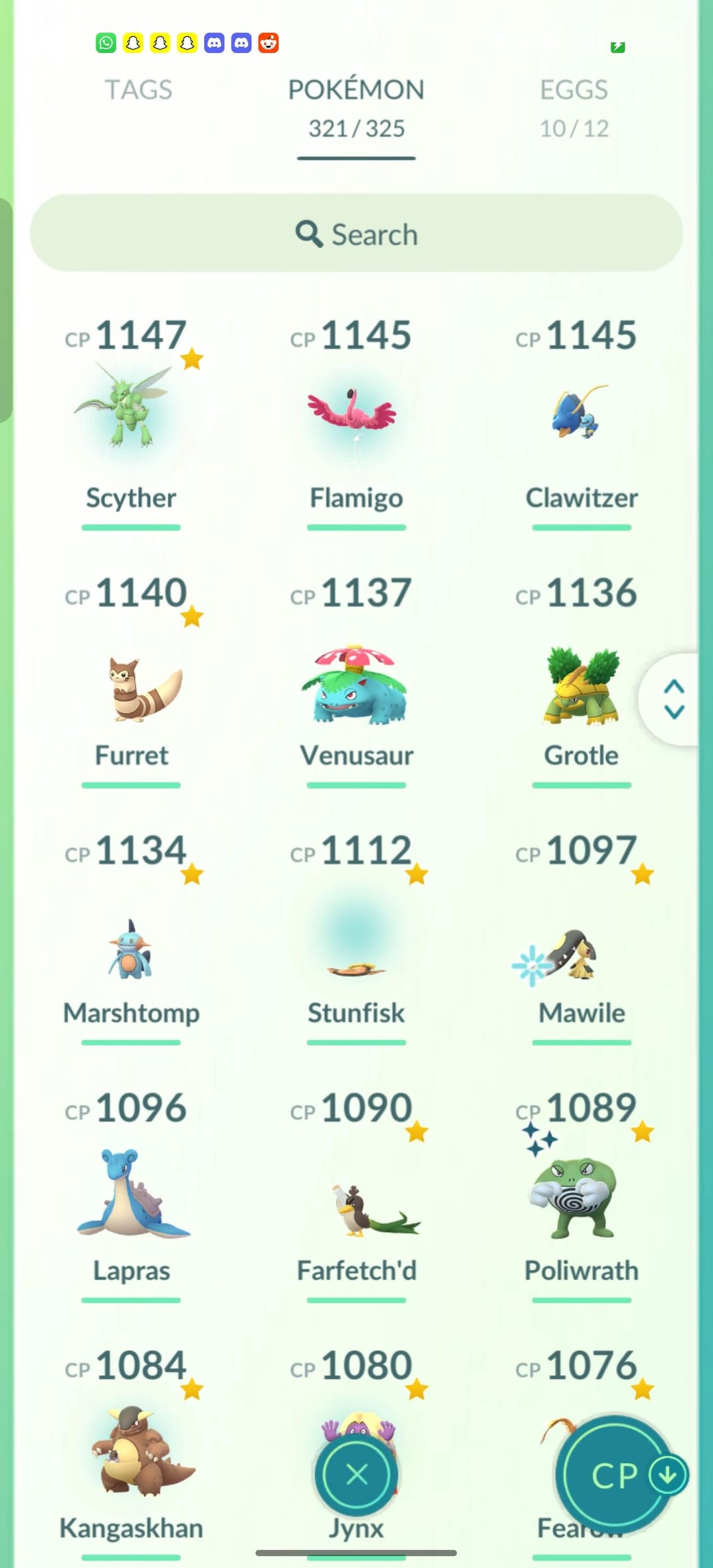Screen dimensions: 713x1568
Task: Choose Venusaur from the grid
Action: click(356, 687)
